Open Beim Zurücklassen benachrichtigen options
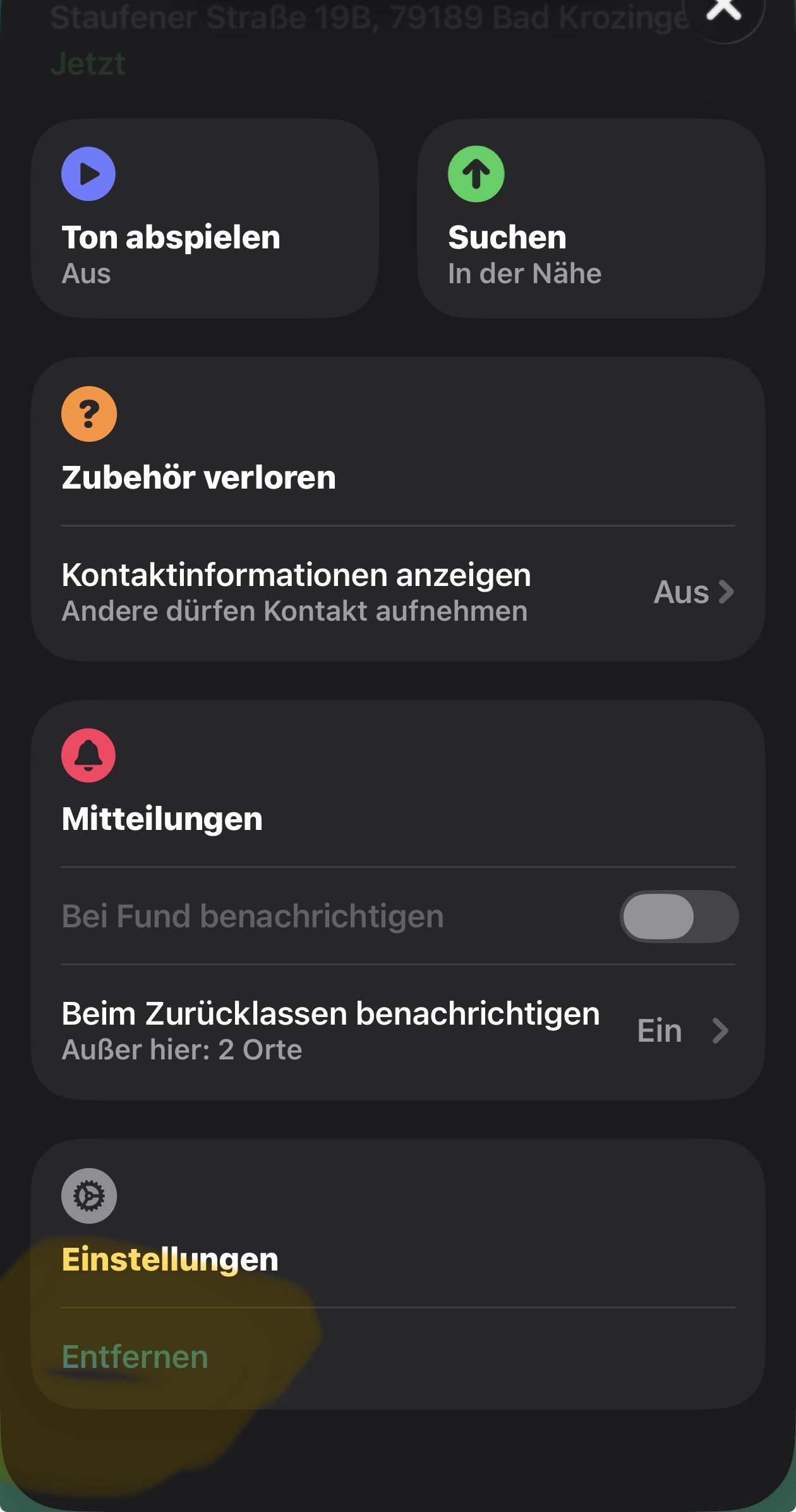This screenshot has width=796, height=1512. (398, 1031)
